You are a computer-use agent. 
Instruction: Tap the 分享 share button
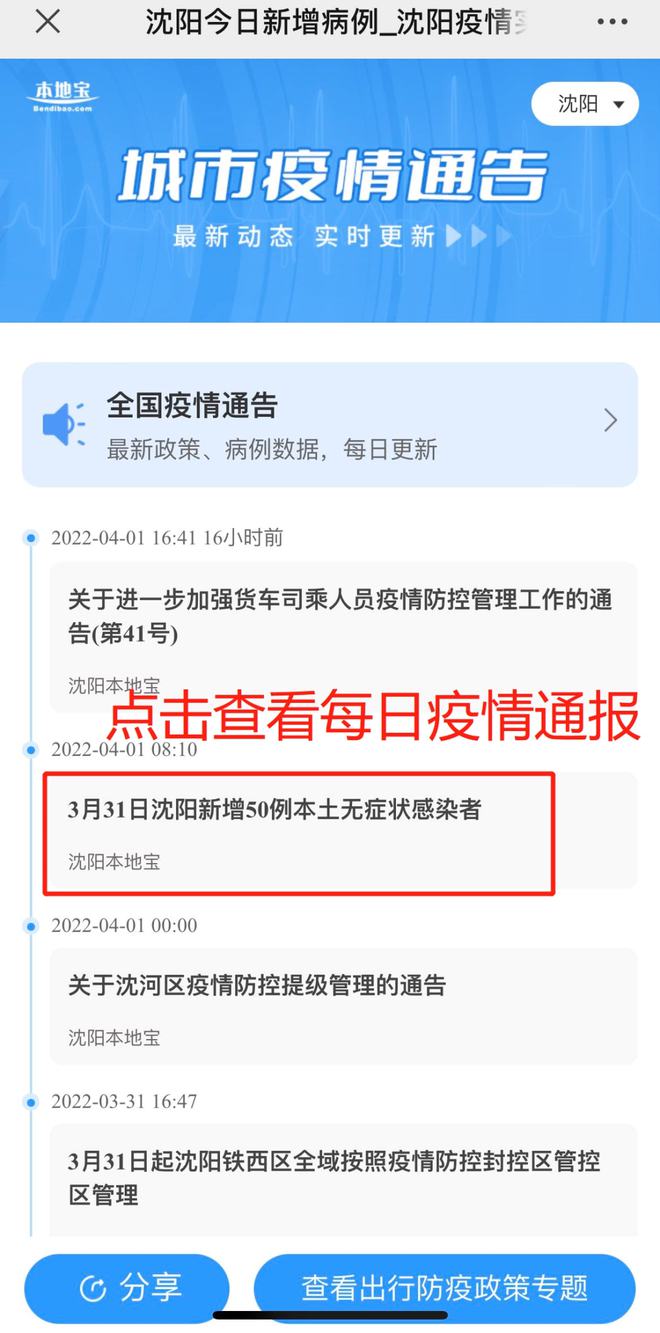(x=127, y=1288)
